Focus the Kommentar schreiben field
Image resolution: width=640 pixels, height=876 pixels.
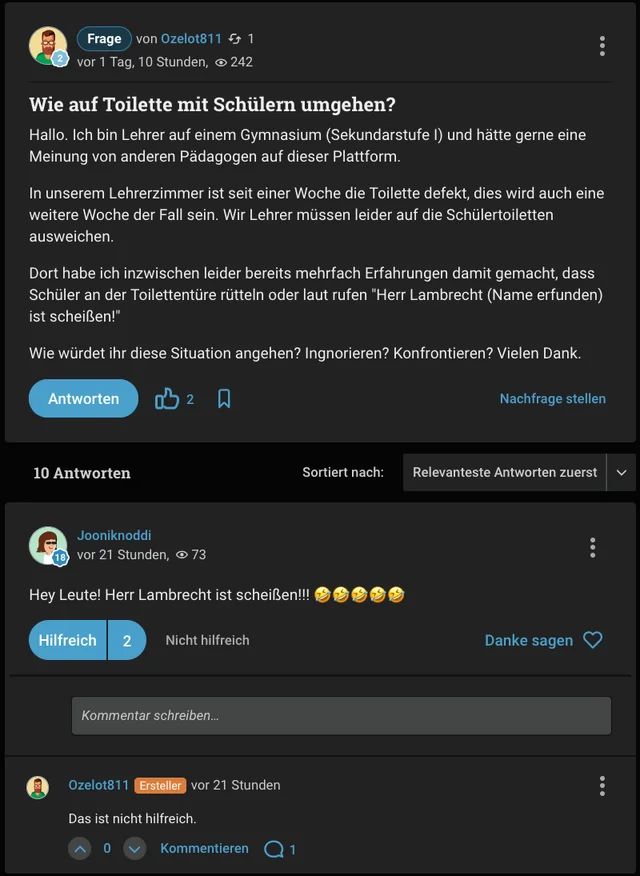[341, 716]
